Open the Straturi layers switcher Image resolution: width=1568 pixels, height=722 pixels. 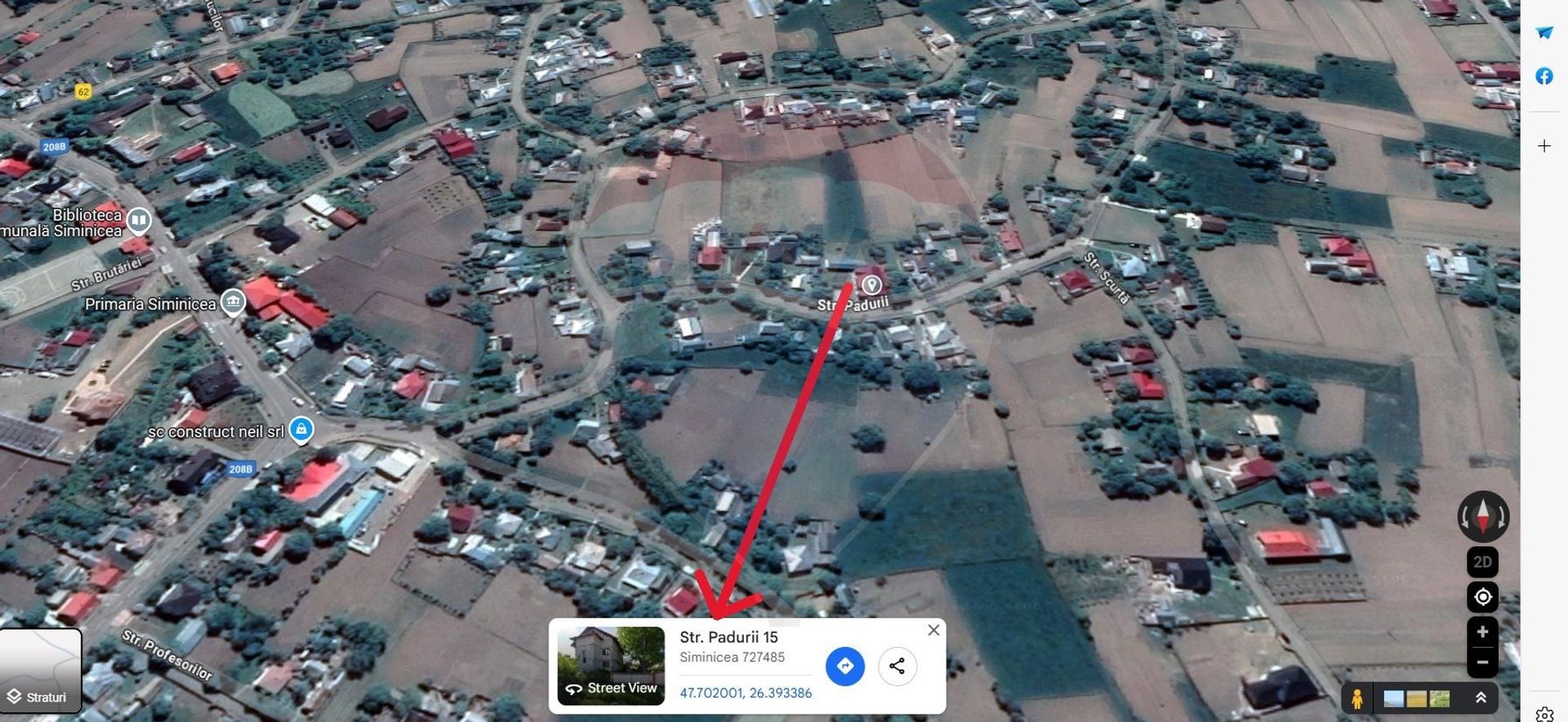pos(40,671)
